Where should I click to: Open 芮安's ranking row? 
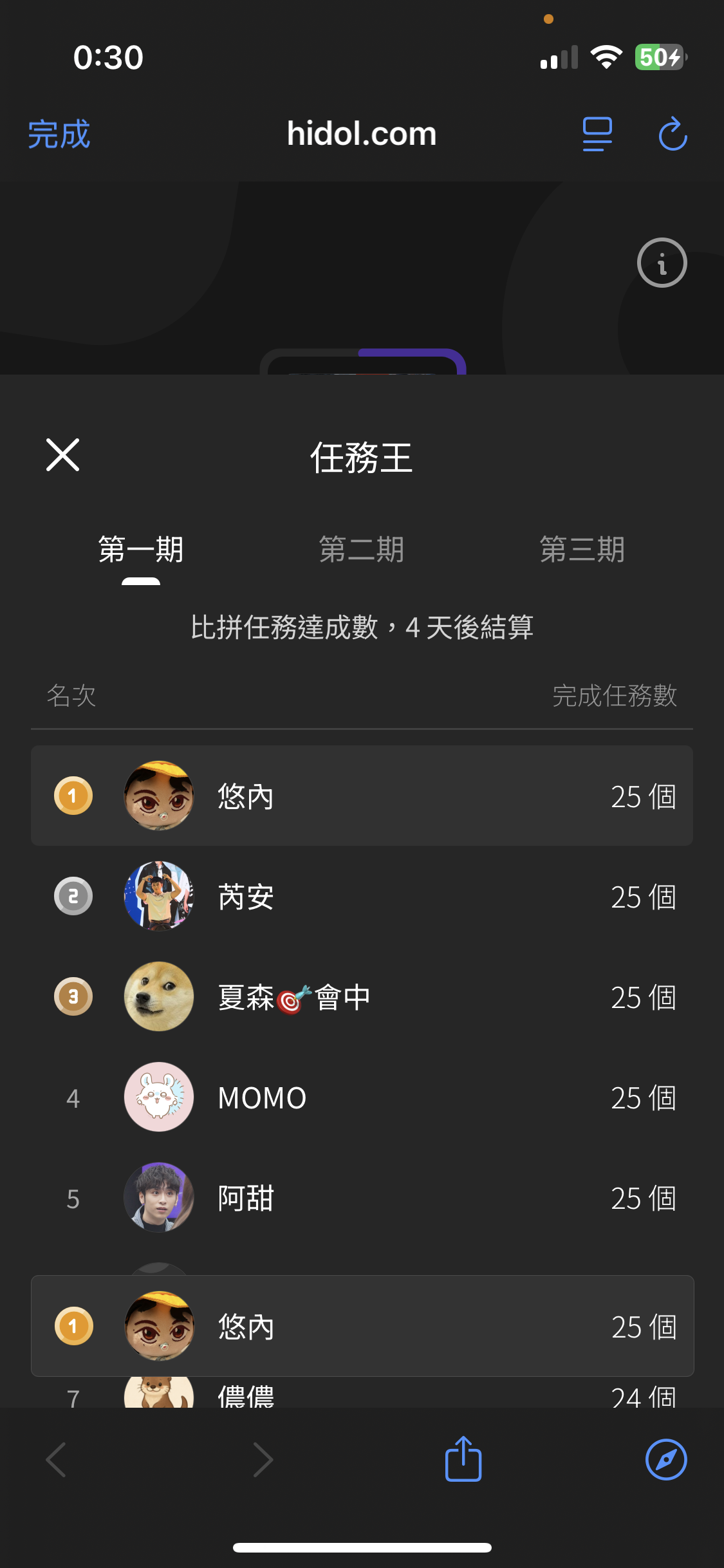coord(362,896)
